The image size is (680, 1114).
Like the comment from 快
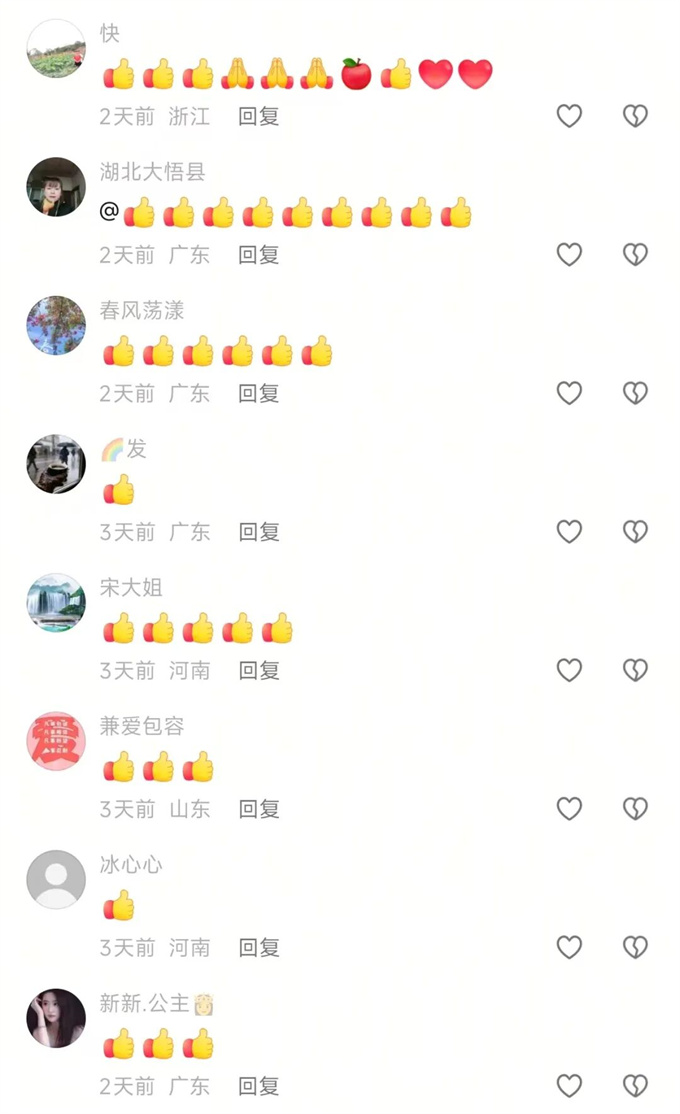(x=568, y=116)
